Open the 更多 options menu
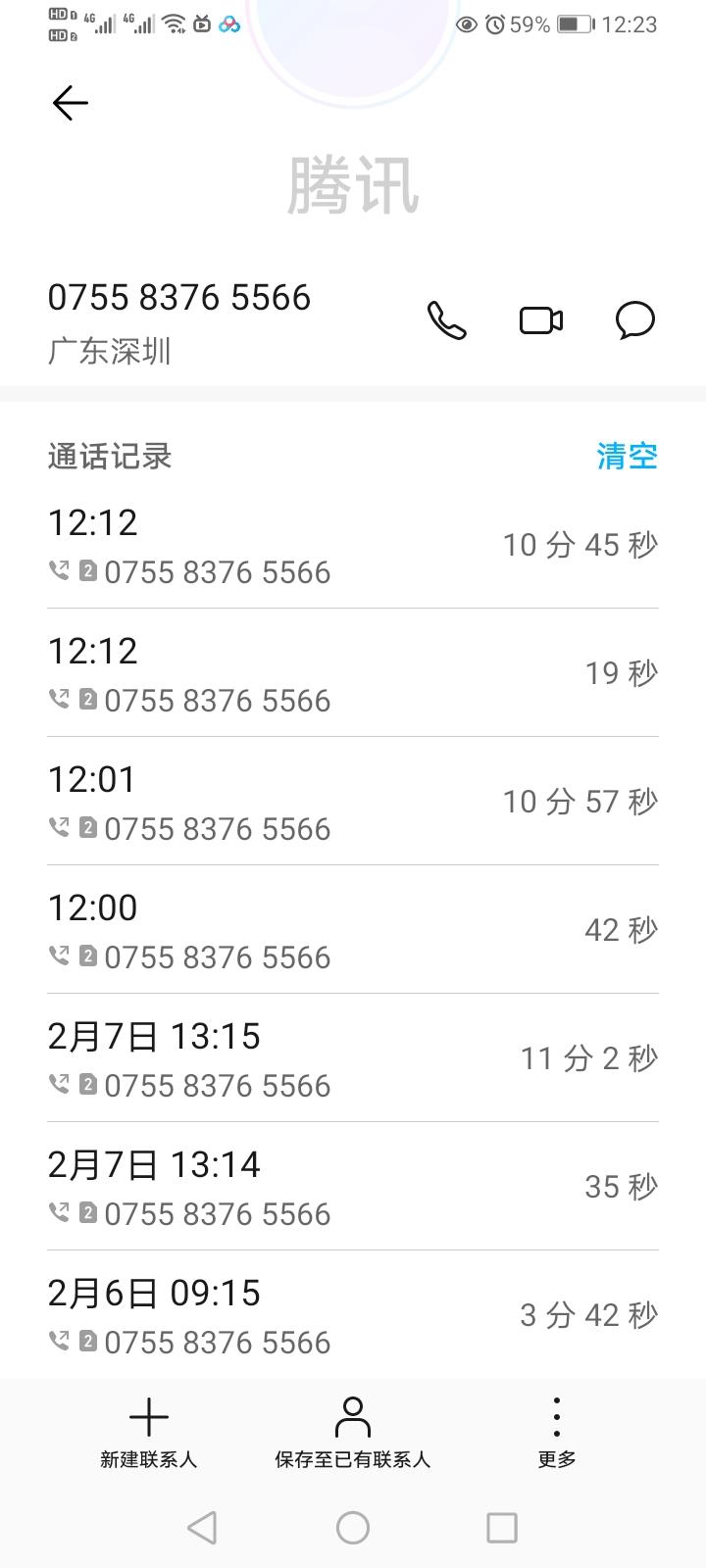706x1568 pixels. [556, 1432]
